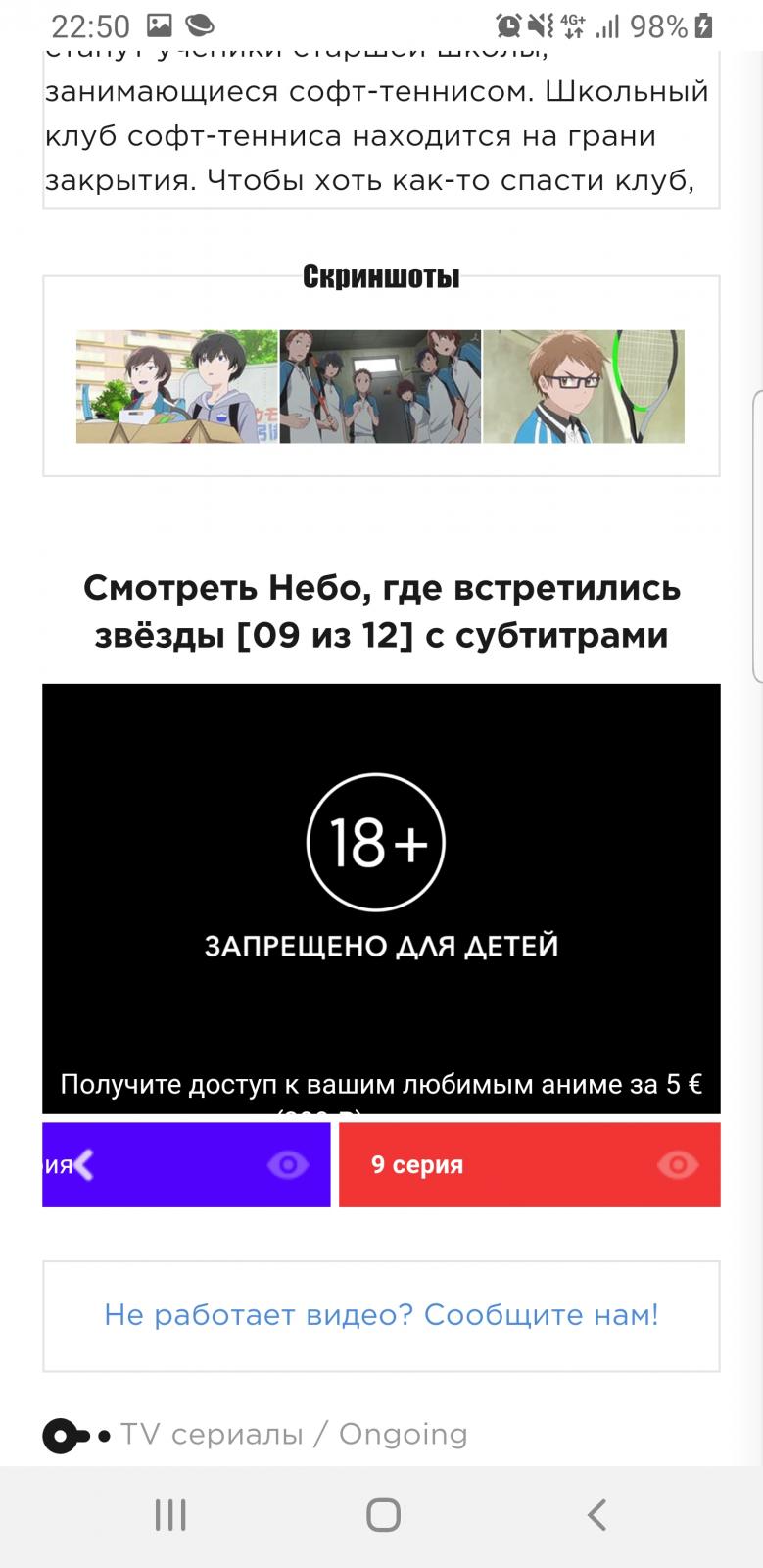Go back using the system back button

(596, 1515)
